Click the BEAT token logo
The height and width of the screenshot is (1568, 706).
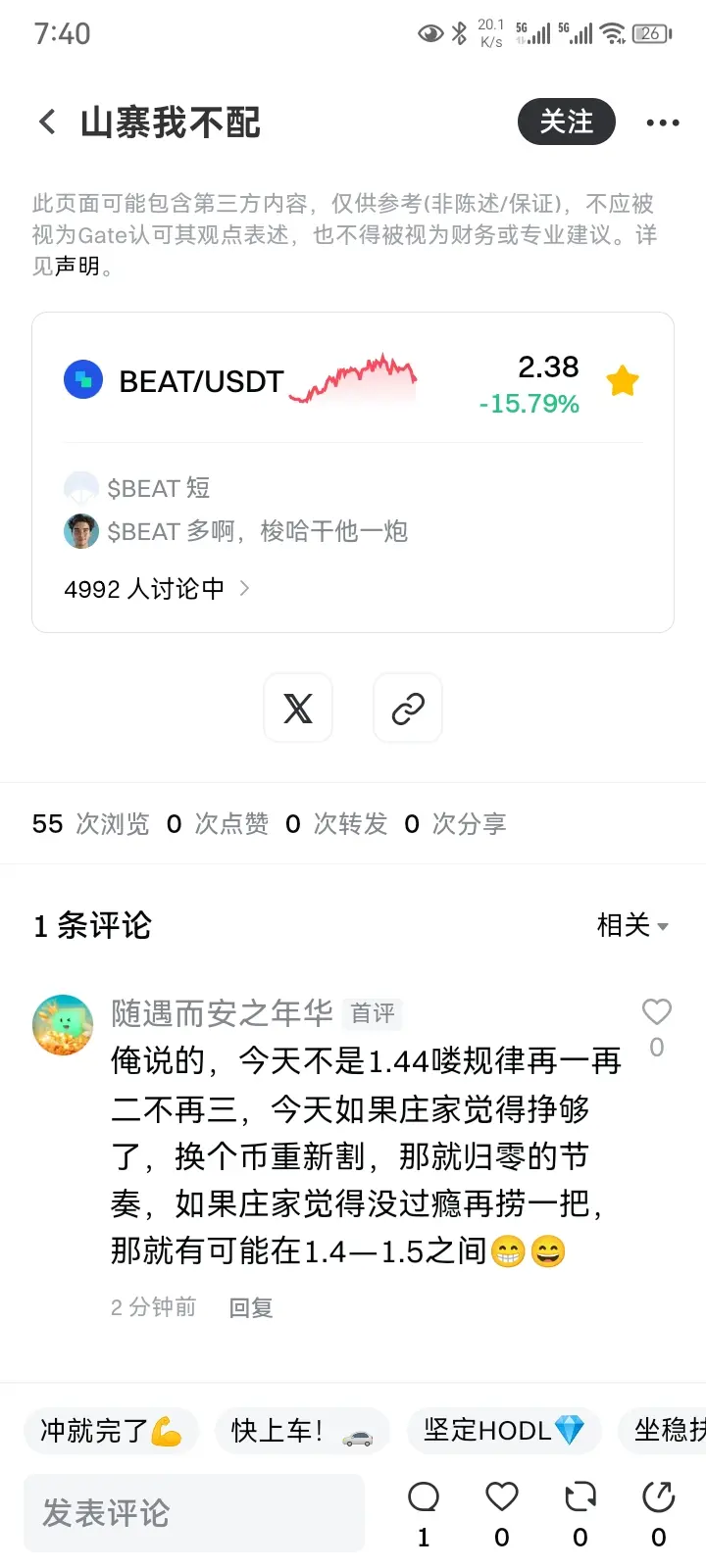pyautogui.click(x=82, y=379)
